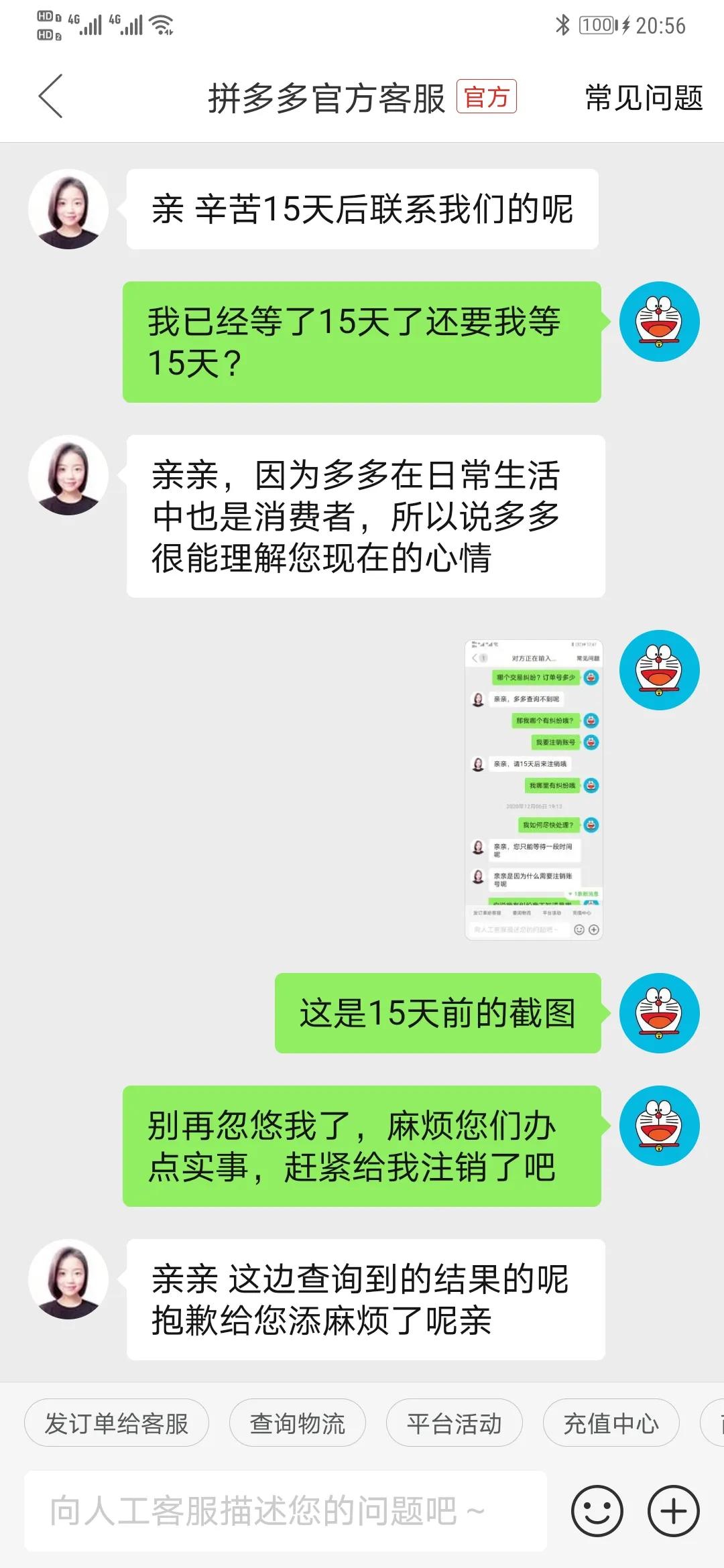Go back from the customer service chat

click(51, 96)
